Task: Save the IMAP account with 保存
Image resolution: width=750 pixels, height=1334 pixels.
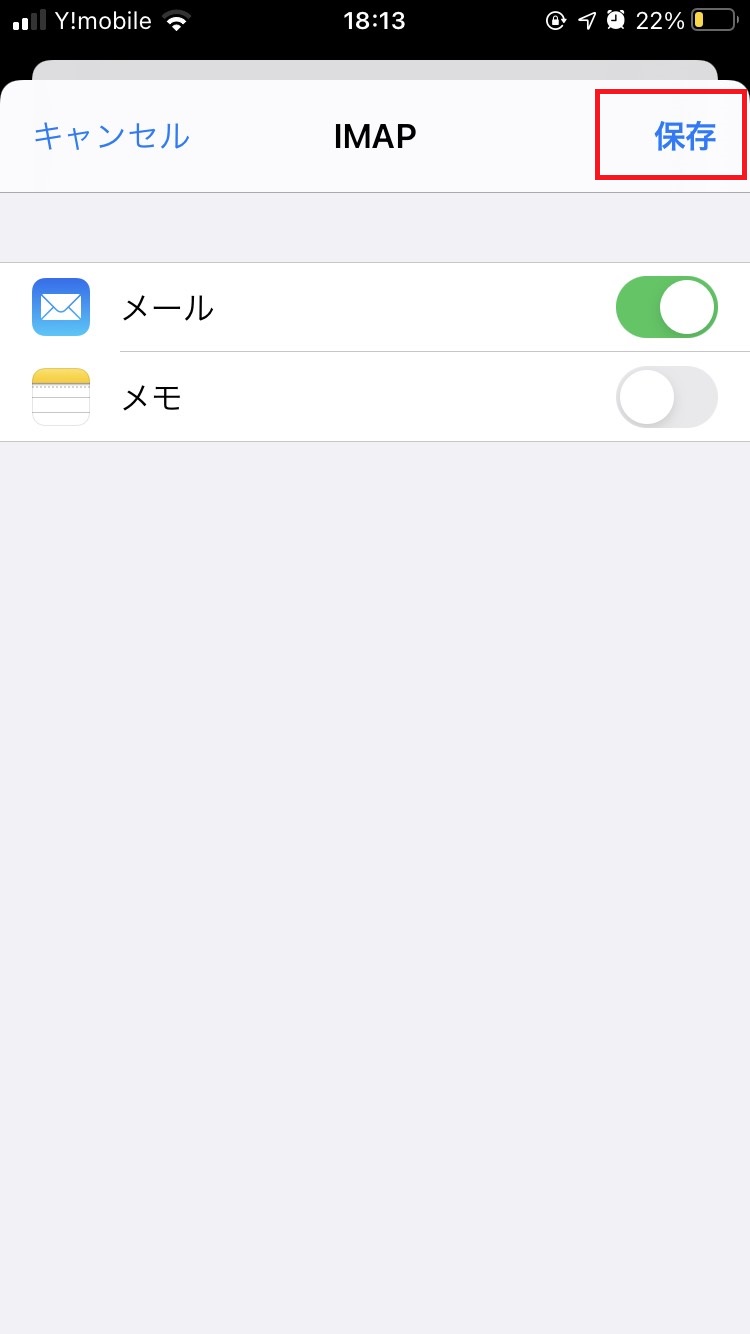Action: tap(685, 136)
